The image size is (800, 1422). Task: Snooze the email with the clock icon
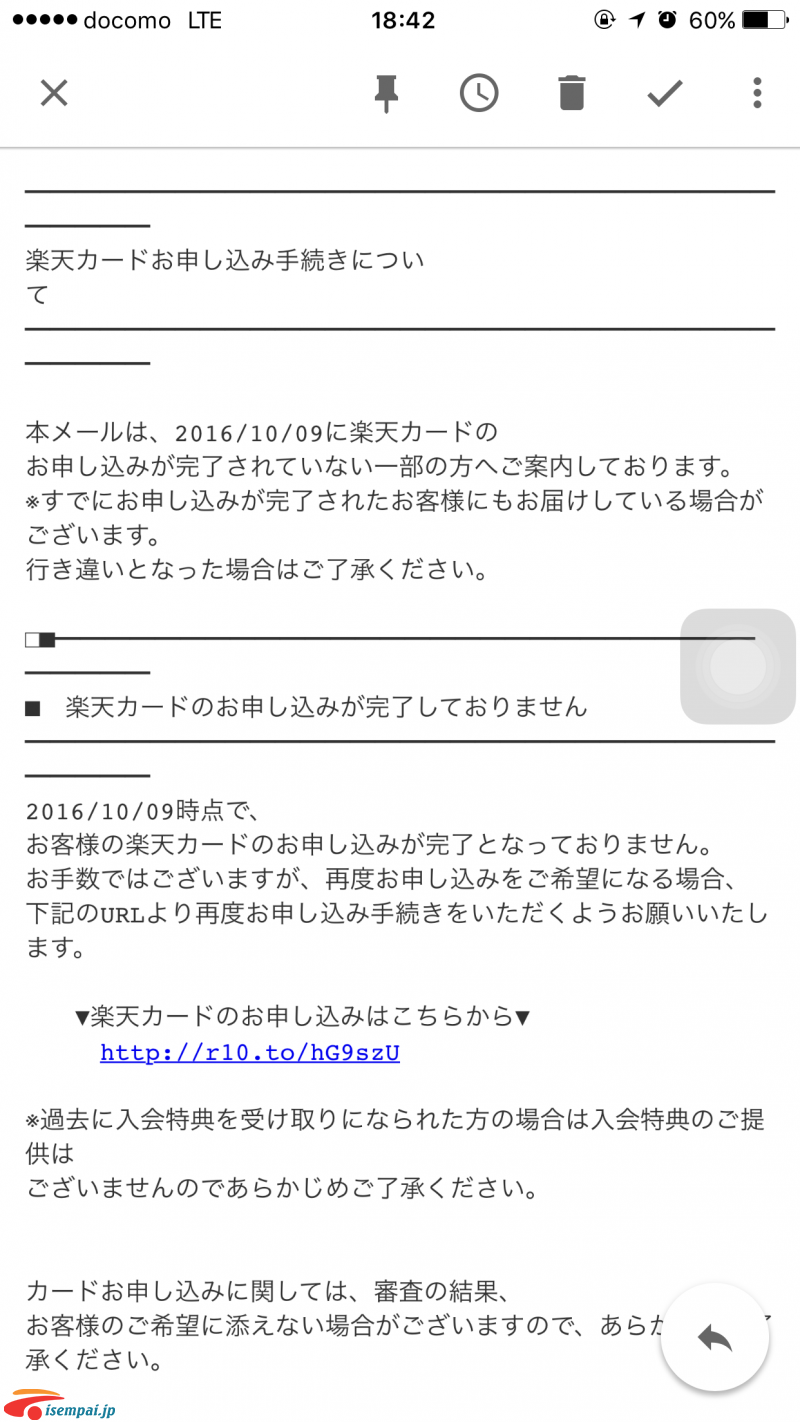pos(479,93)
